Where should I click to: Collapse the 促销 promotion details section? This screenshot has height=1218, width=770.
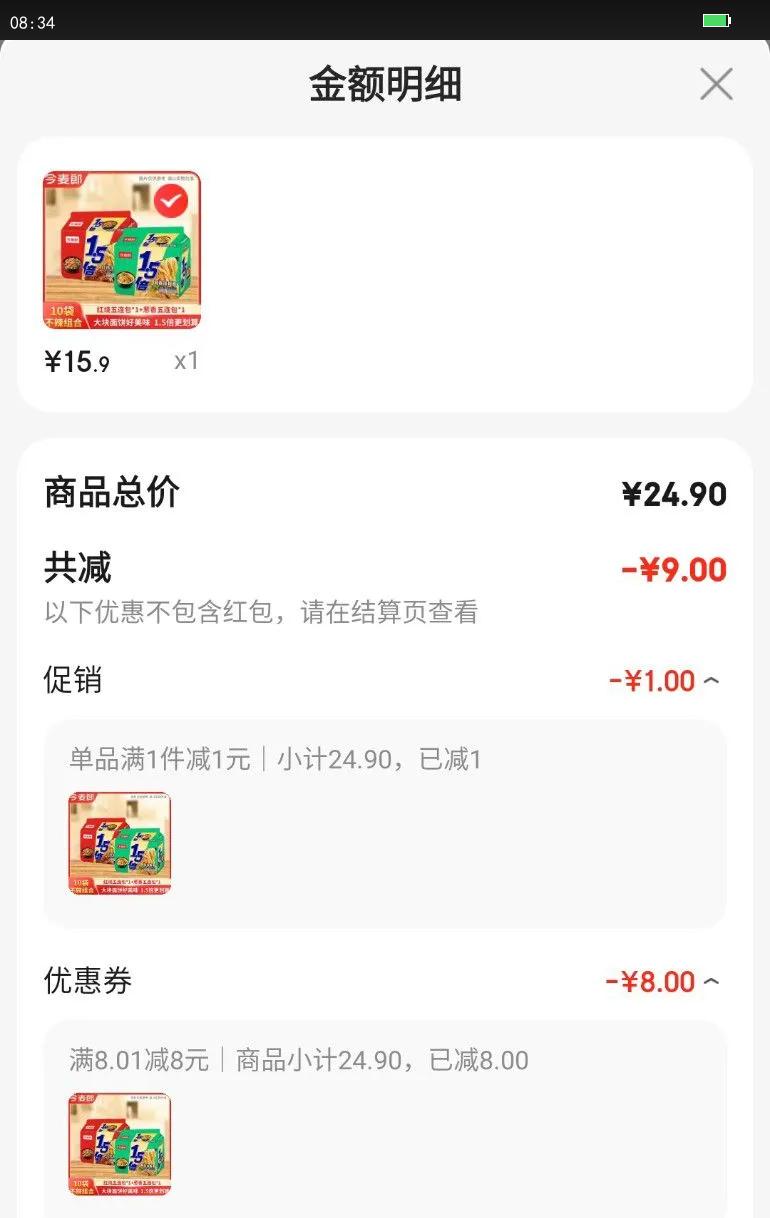[x=712, y=681]
